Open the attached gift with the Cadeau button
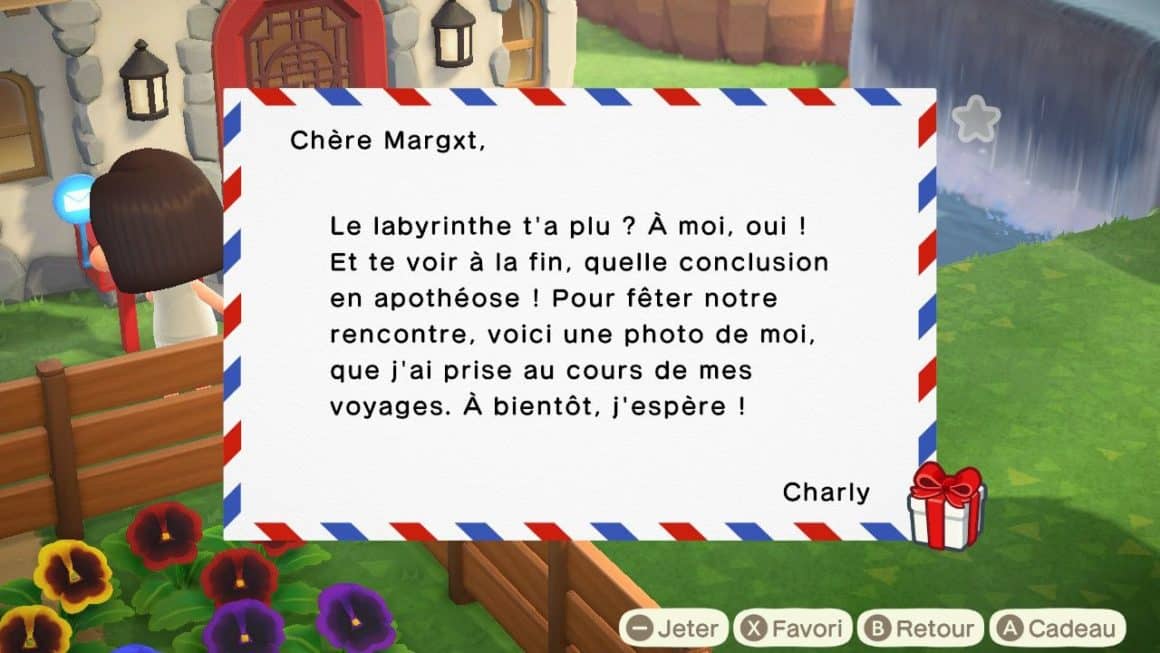Screen dimensions: 1160x653 pyautogui.click(x=1056, y=628)
